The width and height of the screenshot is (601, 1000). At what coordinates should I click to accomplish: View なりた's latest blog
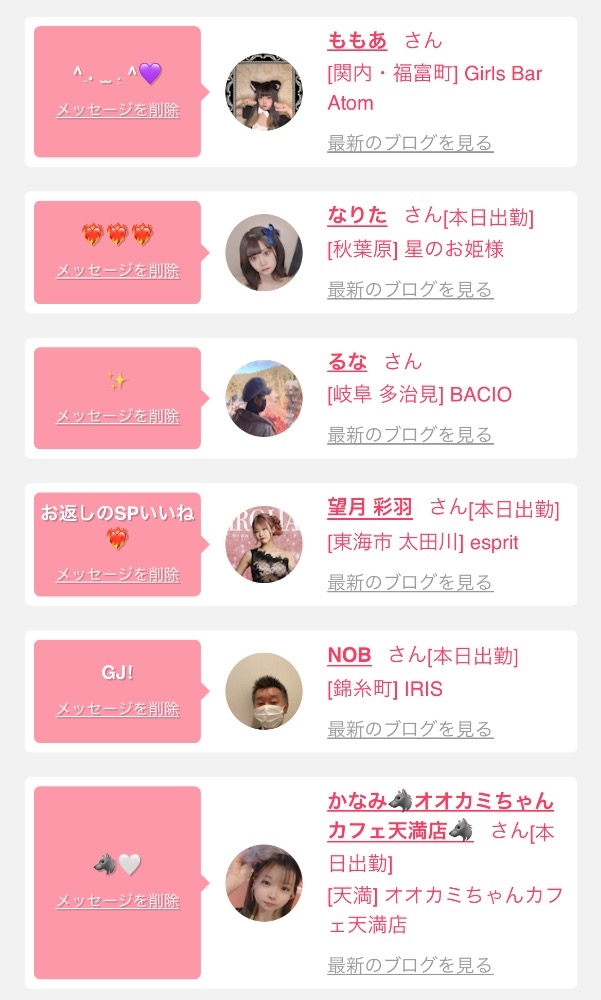coord(410,290)
